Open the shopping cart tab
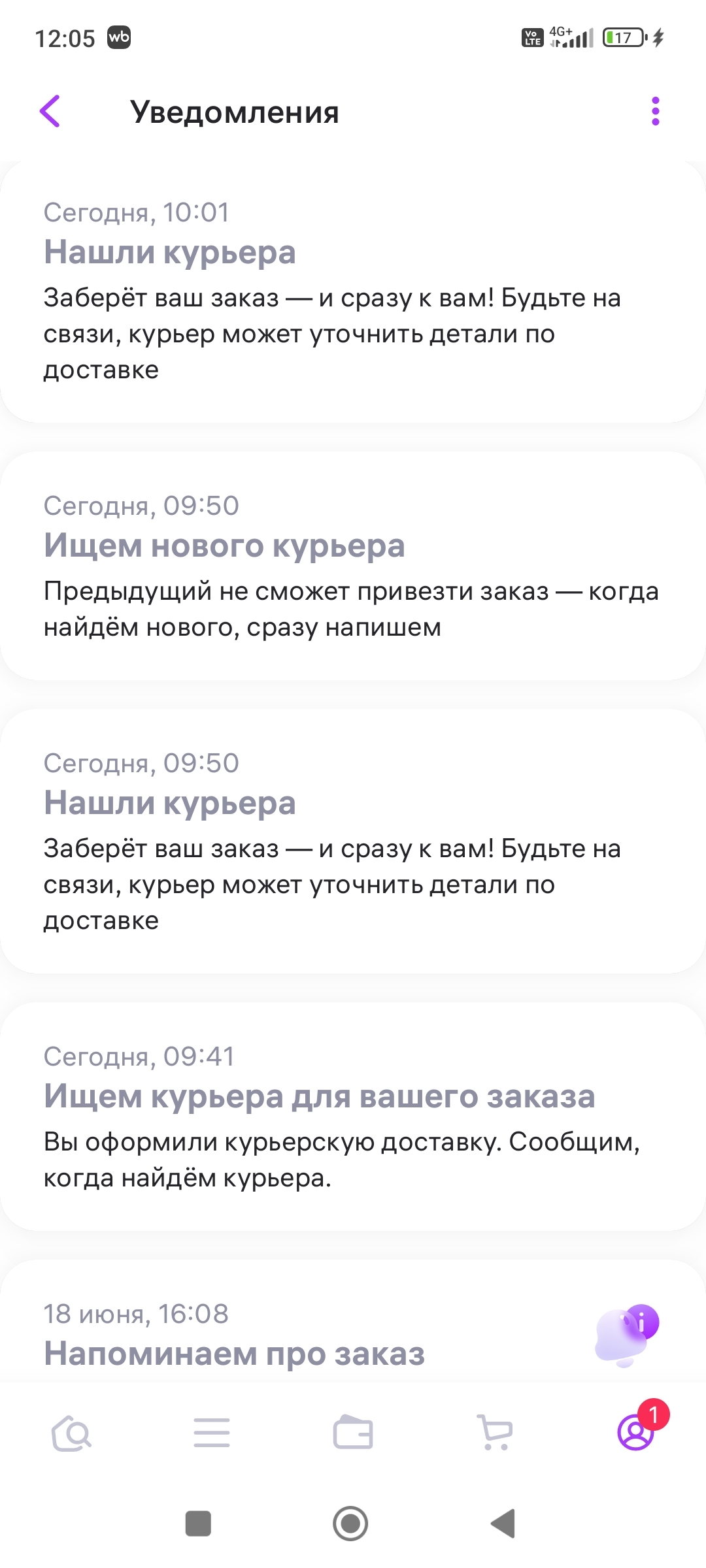 [x=495, y=1433]
